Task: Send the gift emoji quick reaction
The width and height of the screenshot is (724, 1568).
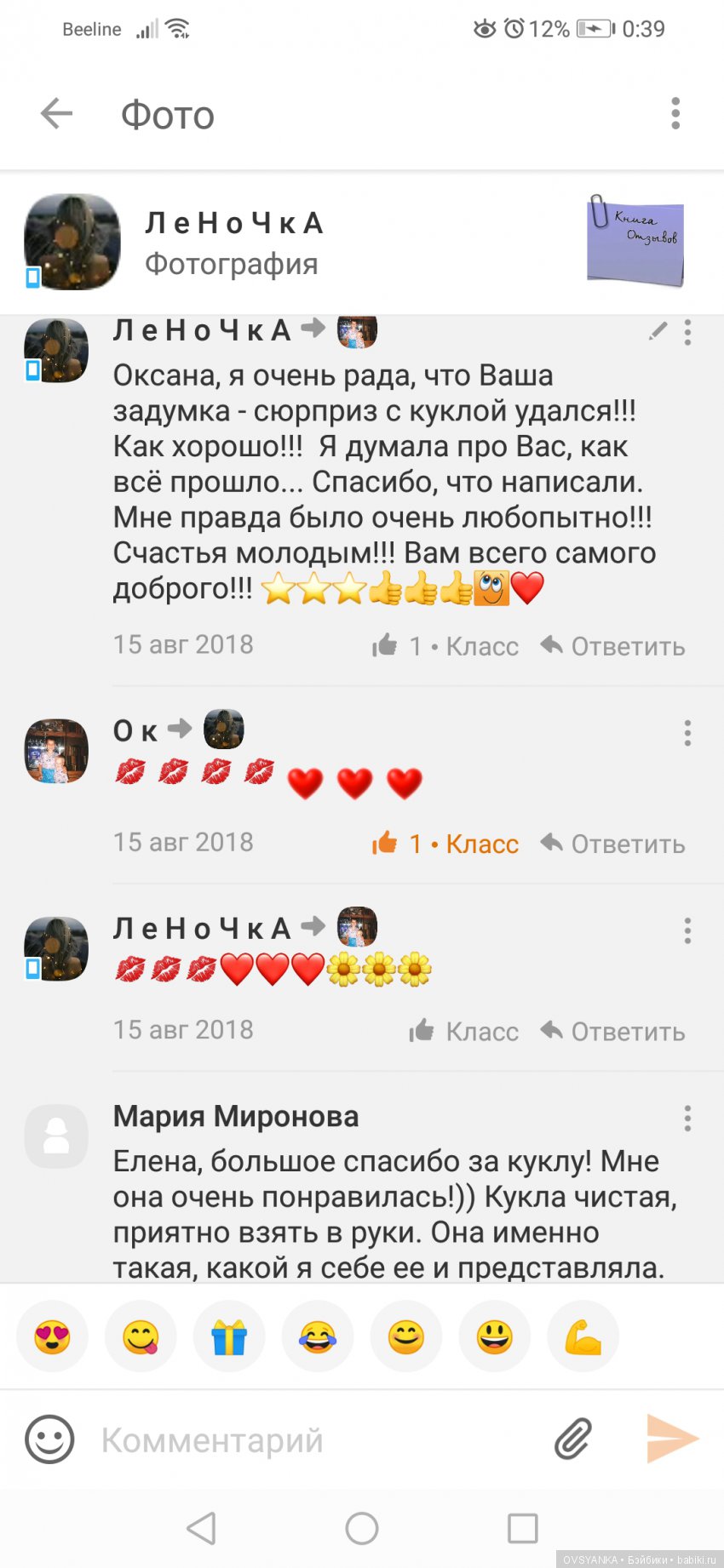Action: click(x=229, y=1336)
